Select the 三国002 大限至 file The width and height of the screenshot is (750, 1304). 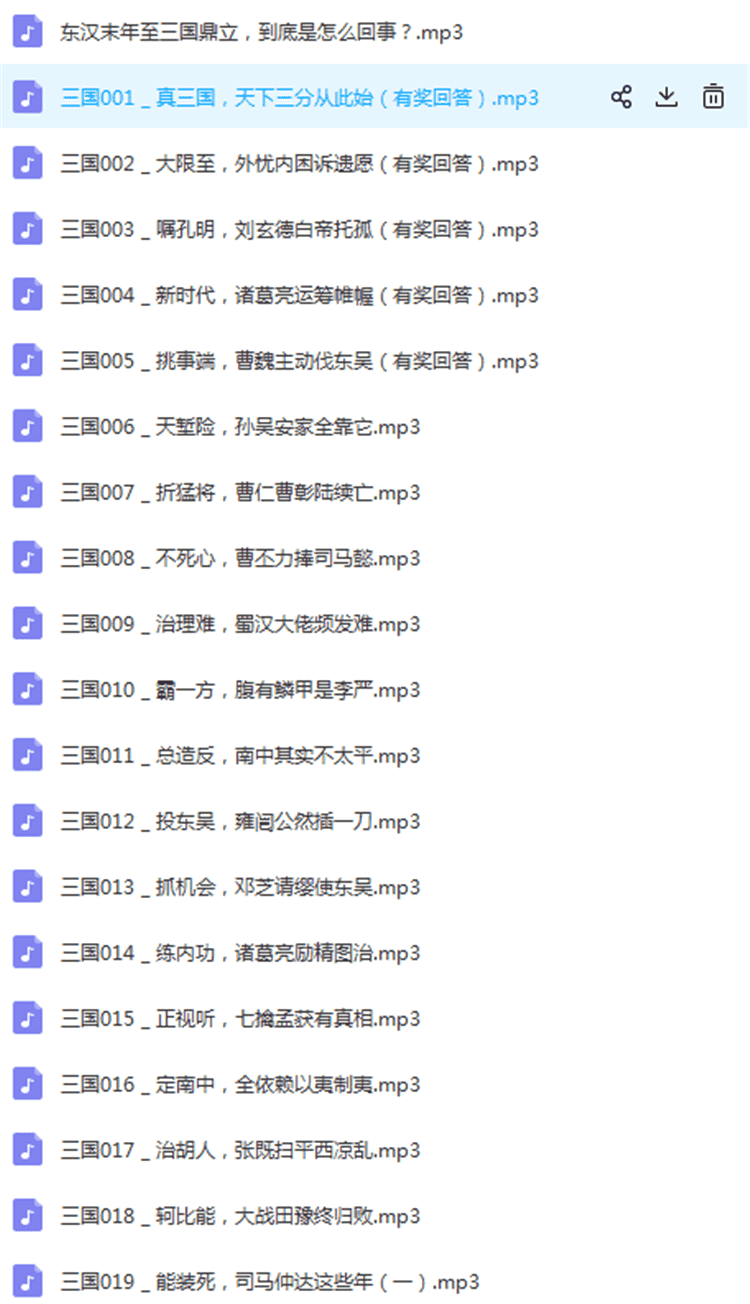[x=299, y=164]
